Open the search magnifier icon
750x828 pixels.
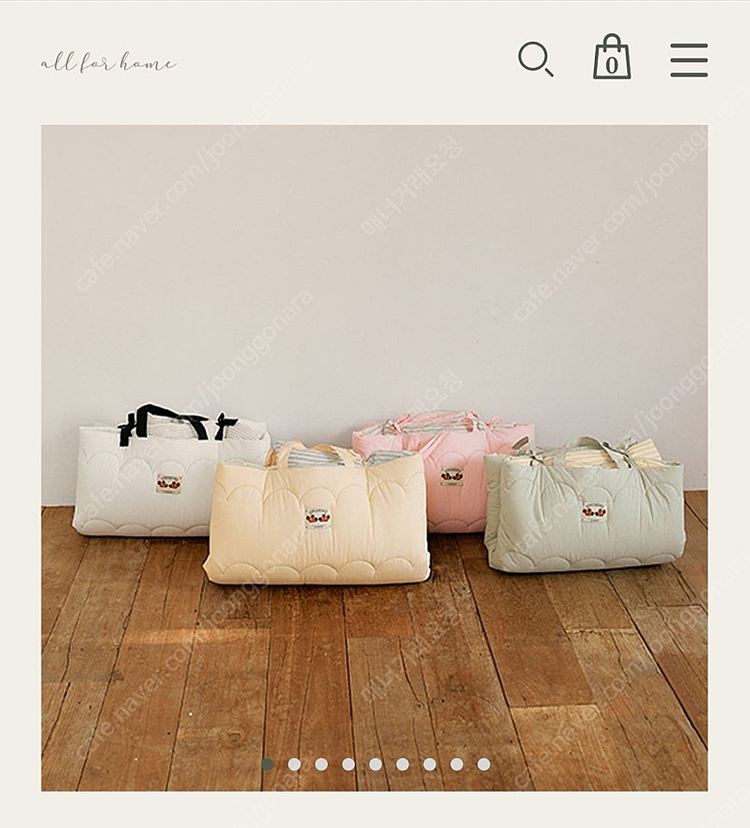pos(535,59)
